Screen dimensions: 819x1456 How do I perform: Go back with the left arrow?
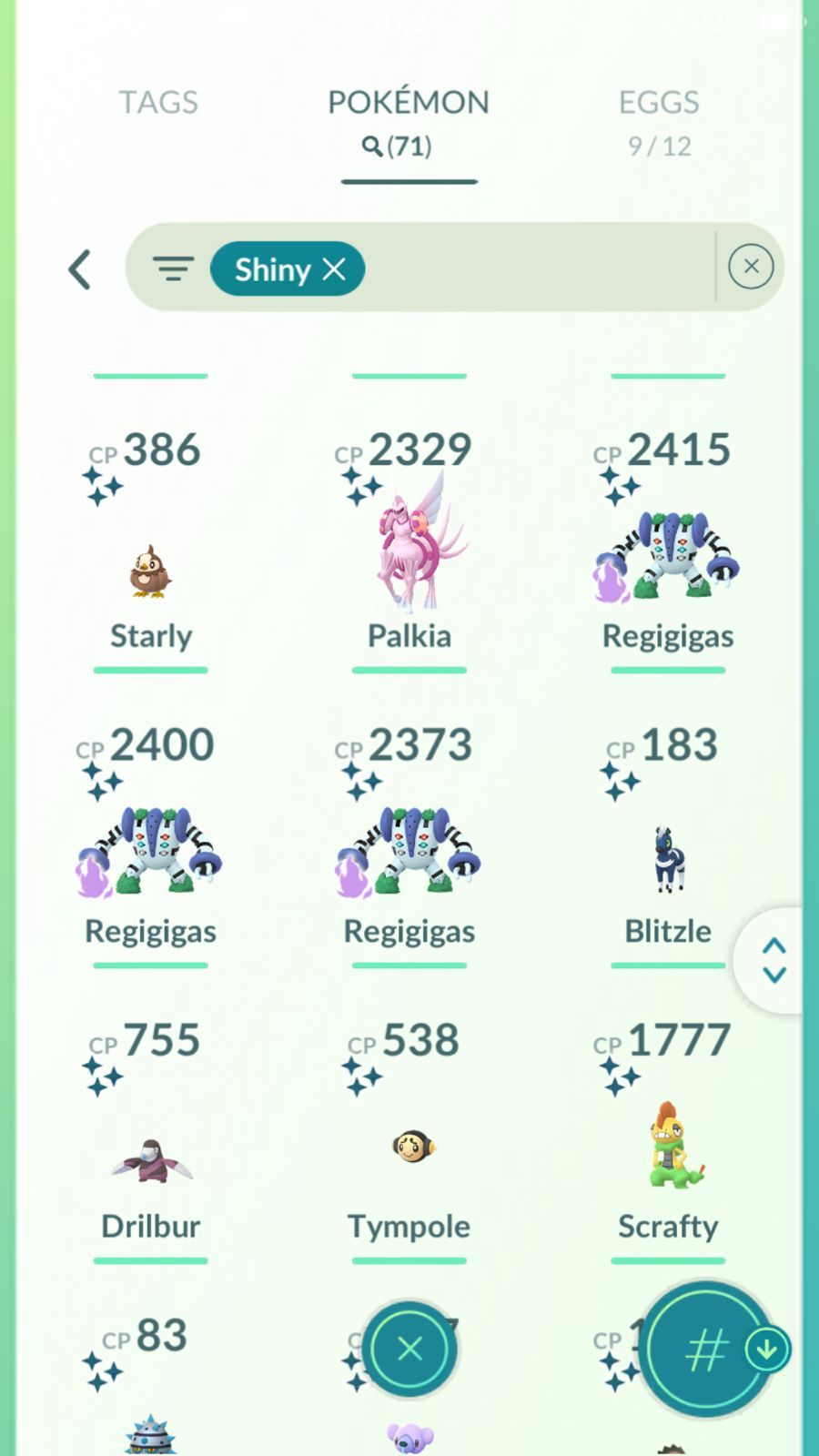(x=80, y=269)
